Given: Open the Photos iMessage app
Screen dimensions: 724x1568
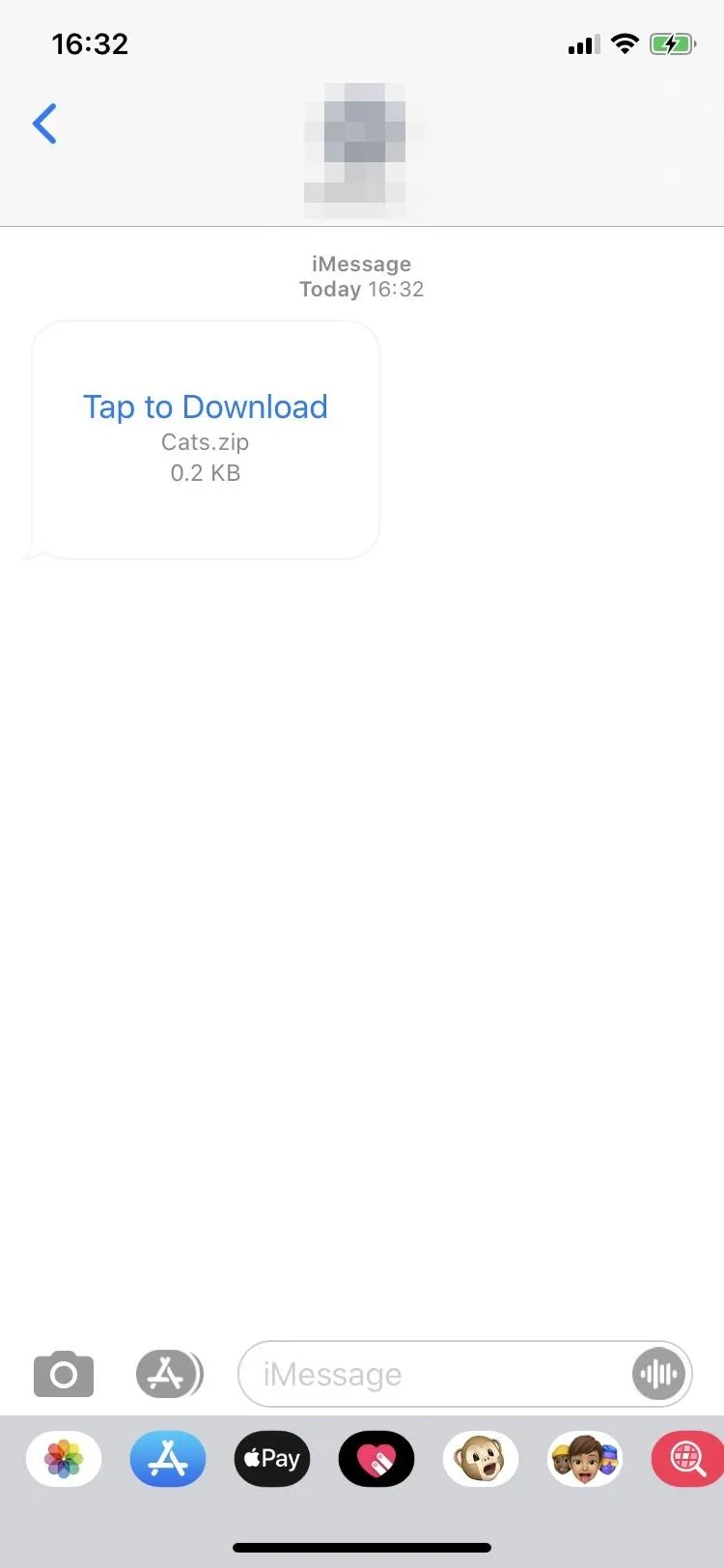Looking at the screenshot, I should [64, 1459].
